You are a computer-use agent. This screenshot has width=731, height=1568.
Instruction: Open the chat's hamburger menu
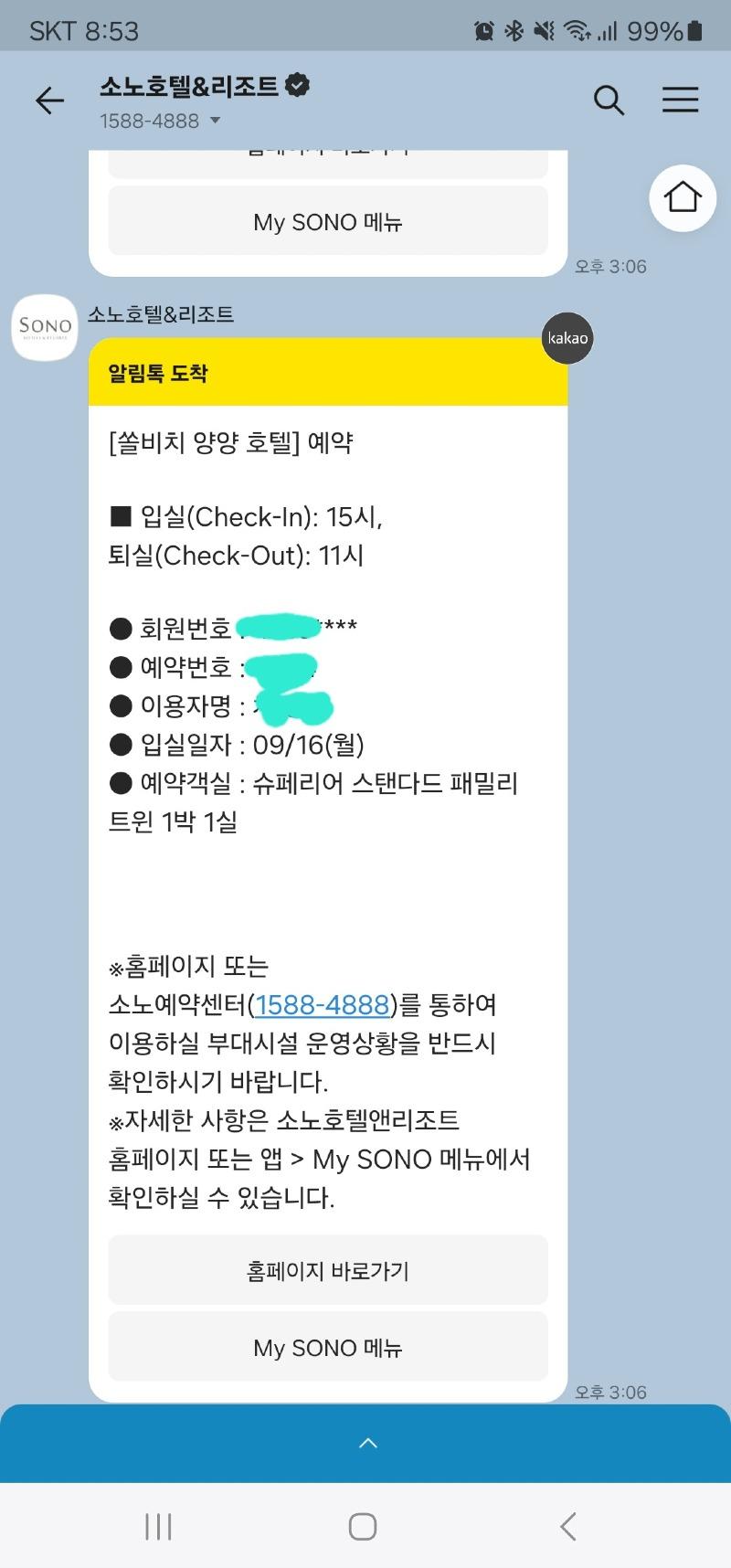point(680,100)
